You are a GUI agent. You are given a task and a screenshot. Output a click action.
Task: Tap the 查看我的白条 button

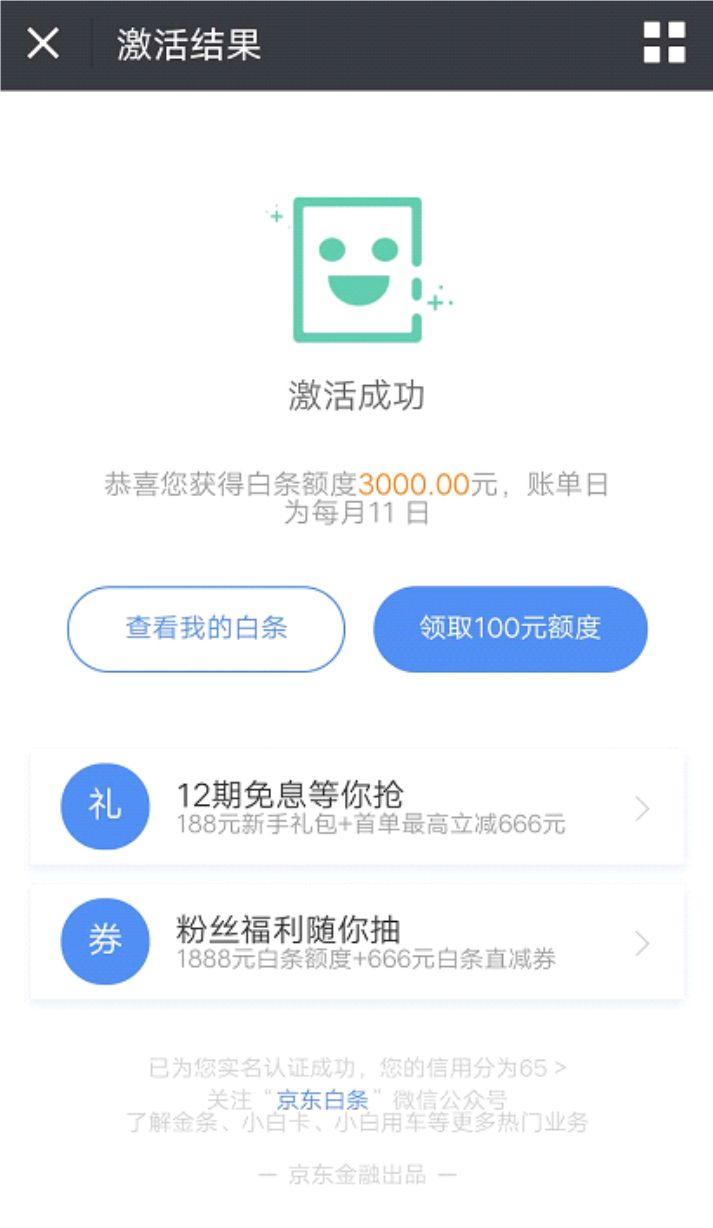click(206, 629)
